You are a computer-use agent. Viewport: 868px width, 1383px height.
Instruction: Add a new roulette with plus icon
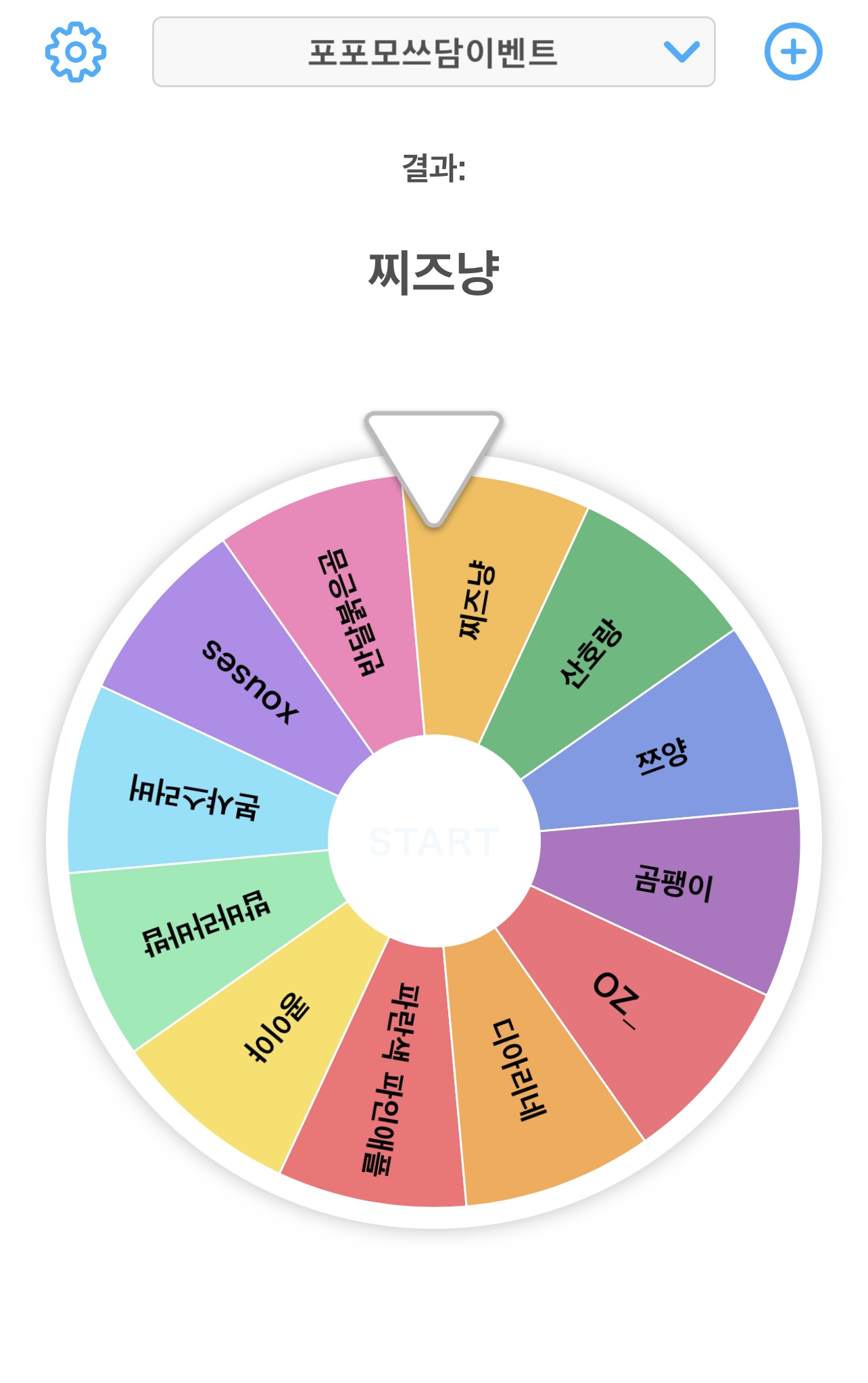793,52
